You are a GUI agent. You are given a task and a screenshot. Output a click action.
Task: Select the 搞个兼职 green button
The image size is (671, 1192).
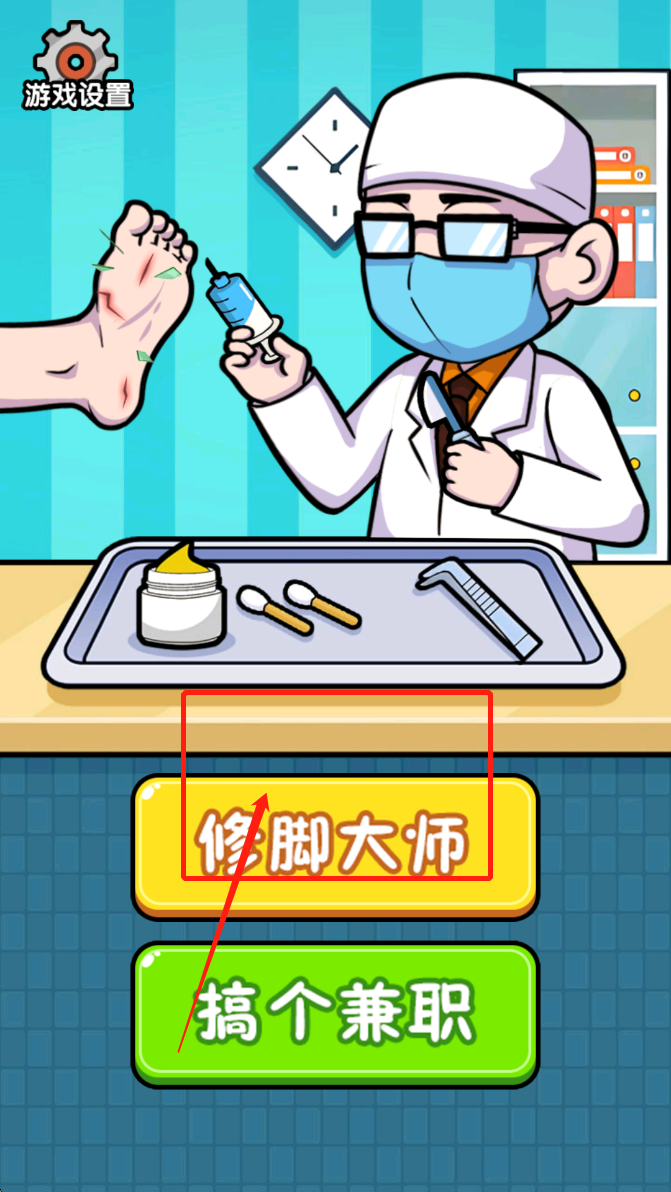(x=335, y=1013)
